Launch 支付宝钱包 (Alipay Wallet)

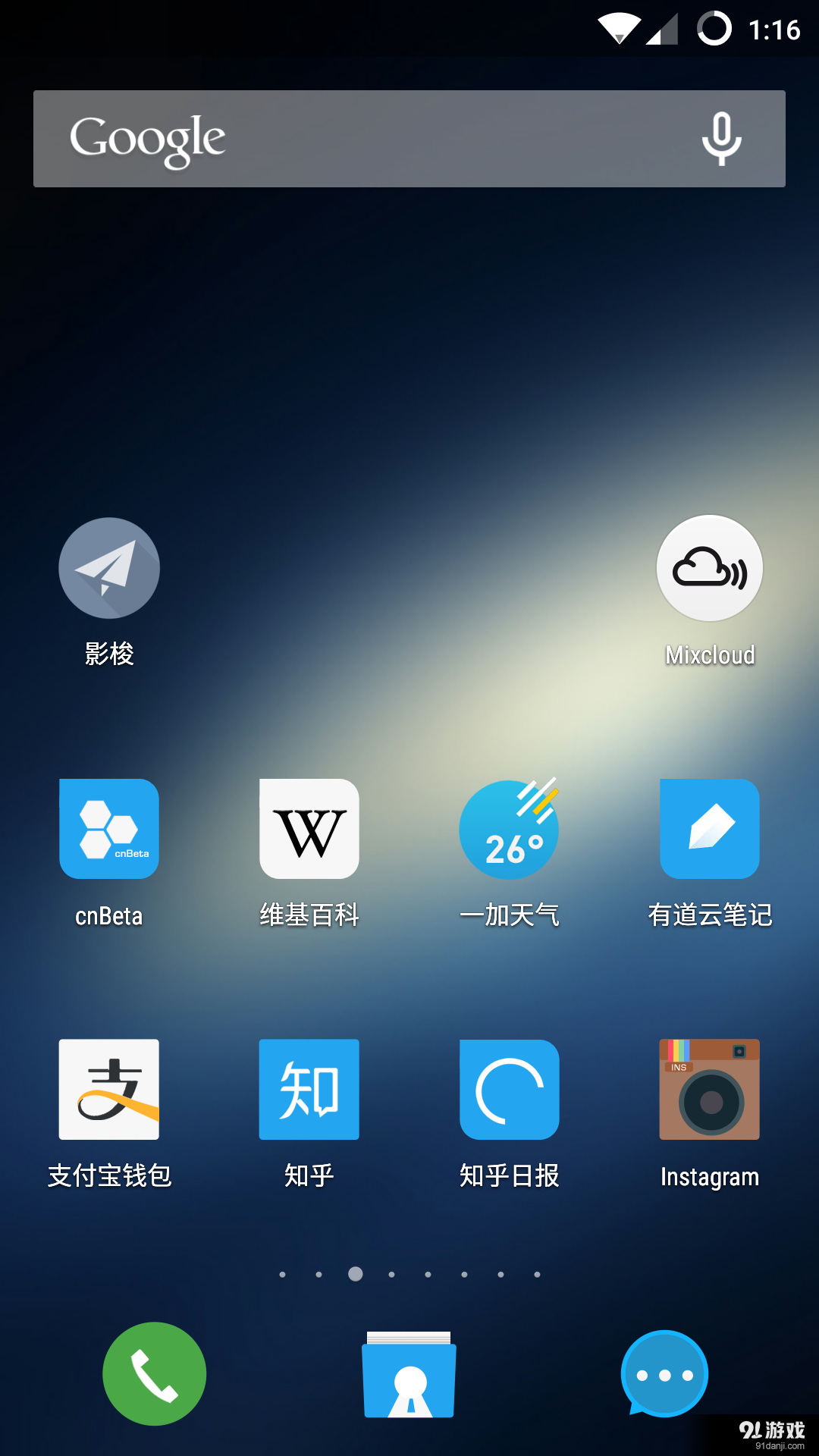point(108,1090)
